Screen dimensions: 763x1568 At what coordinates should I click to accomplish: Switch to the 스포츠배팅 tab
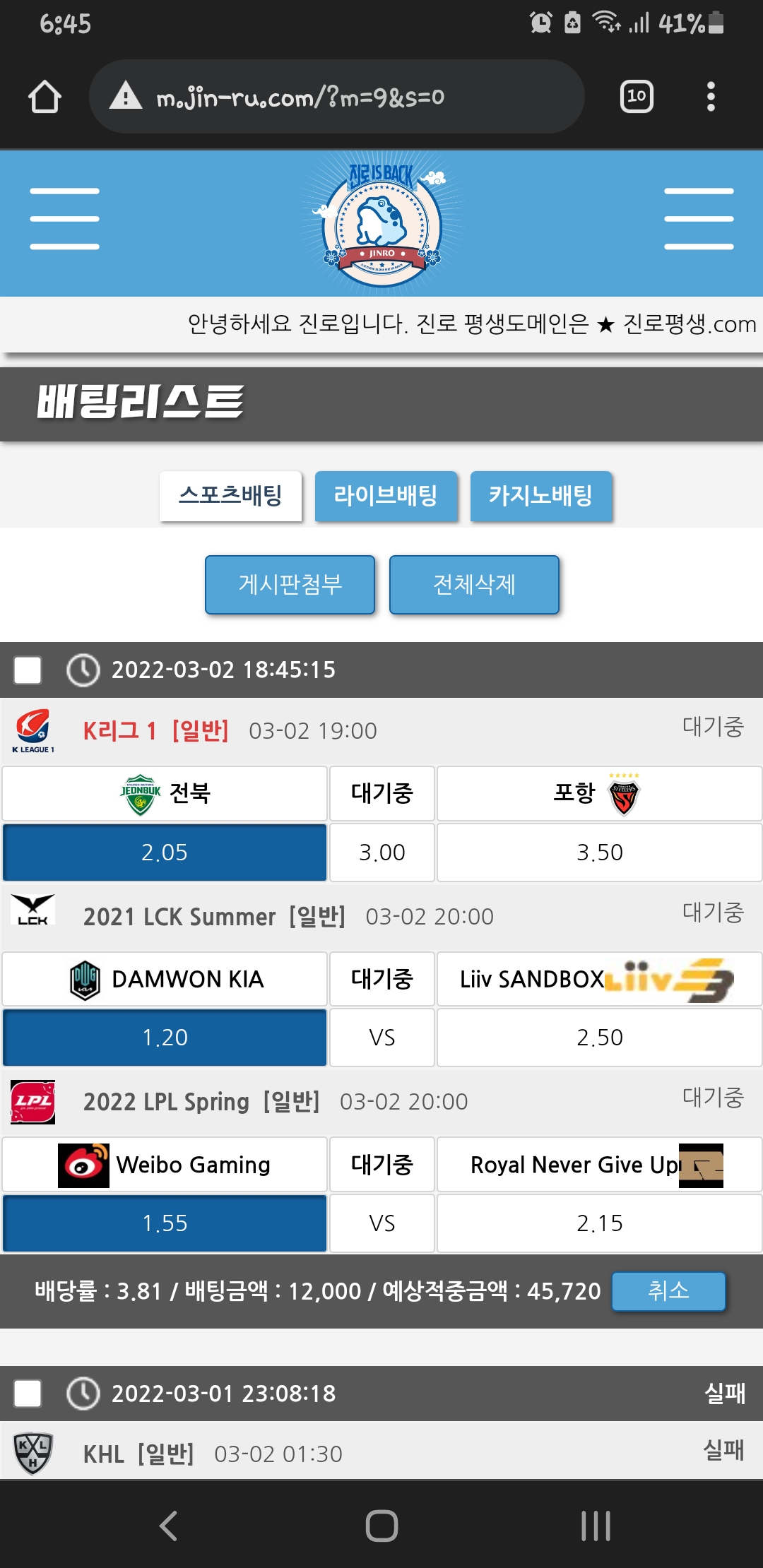(x=231, y=496)
